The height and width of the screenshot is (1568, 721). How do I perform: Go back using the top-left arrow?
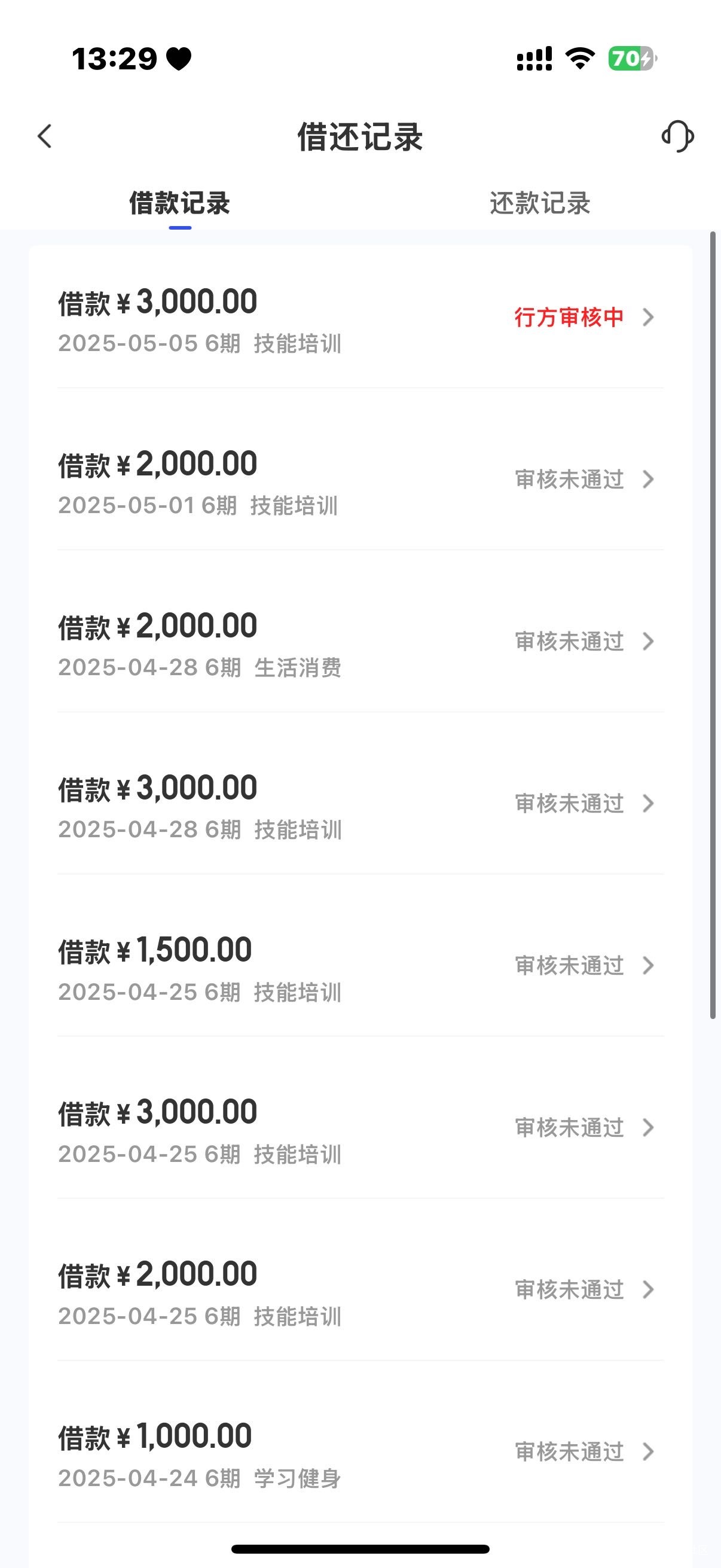click(x=44, y=136)
